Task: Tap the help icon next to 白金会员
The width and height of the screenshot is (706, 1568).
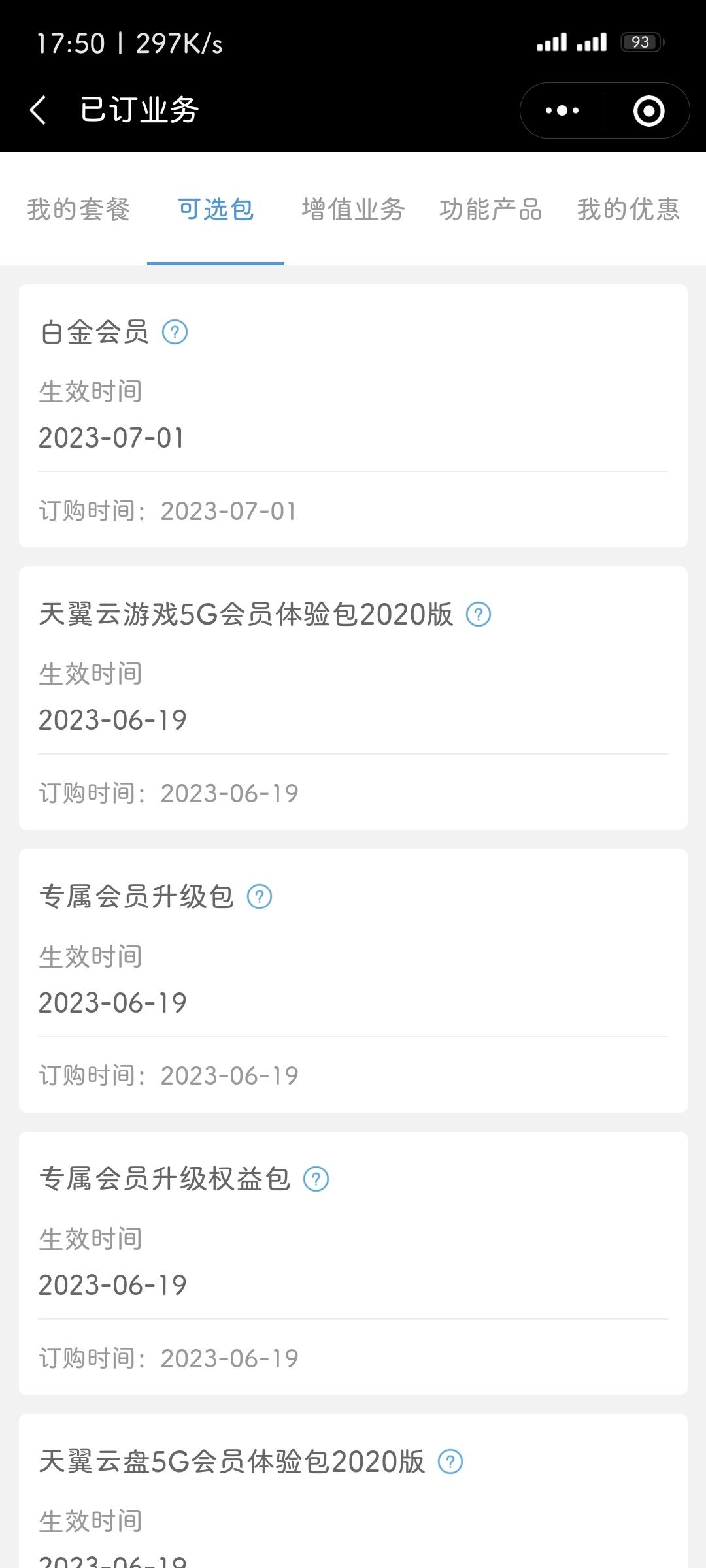Action: (175, 332)
